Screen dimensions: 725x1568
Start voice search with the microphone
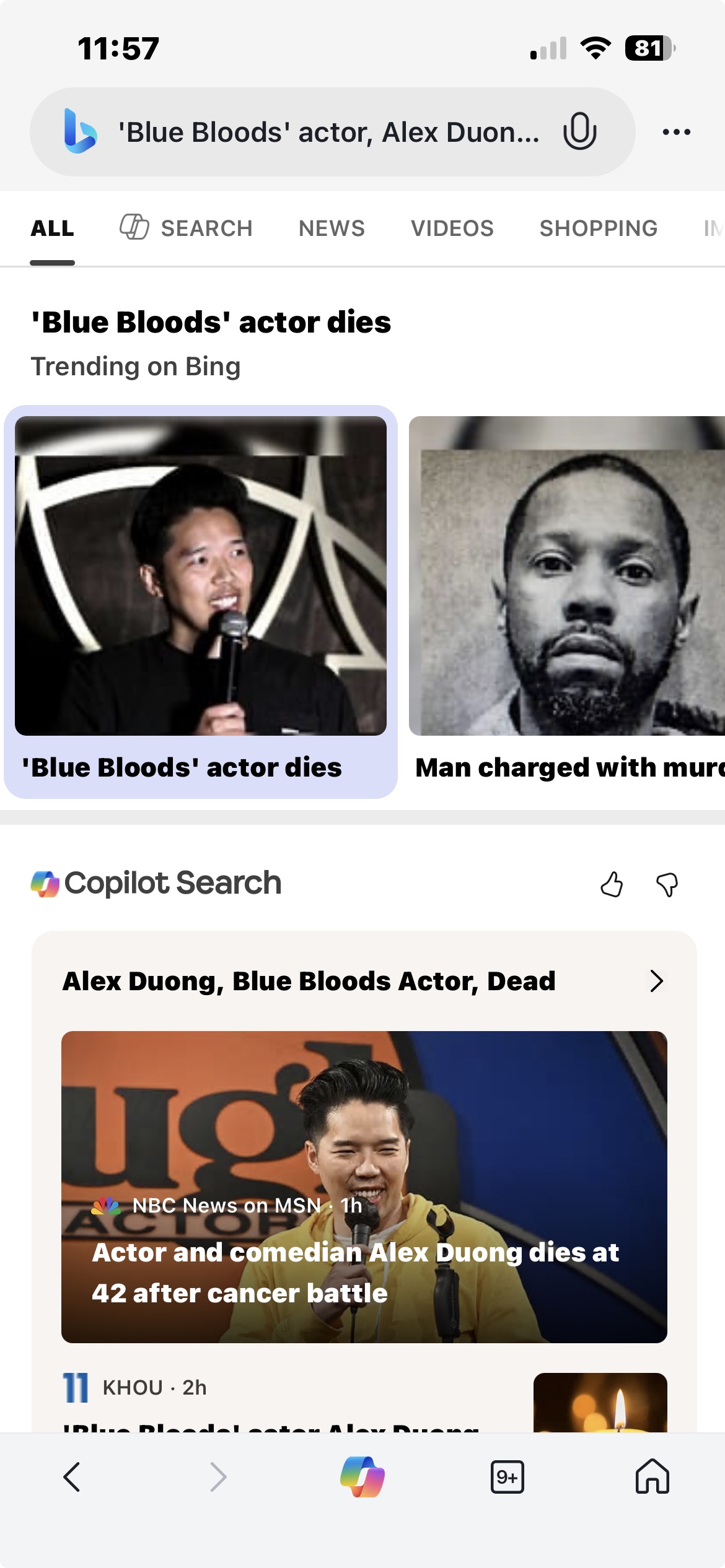click(x=579, y=131)
